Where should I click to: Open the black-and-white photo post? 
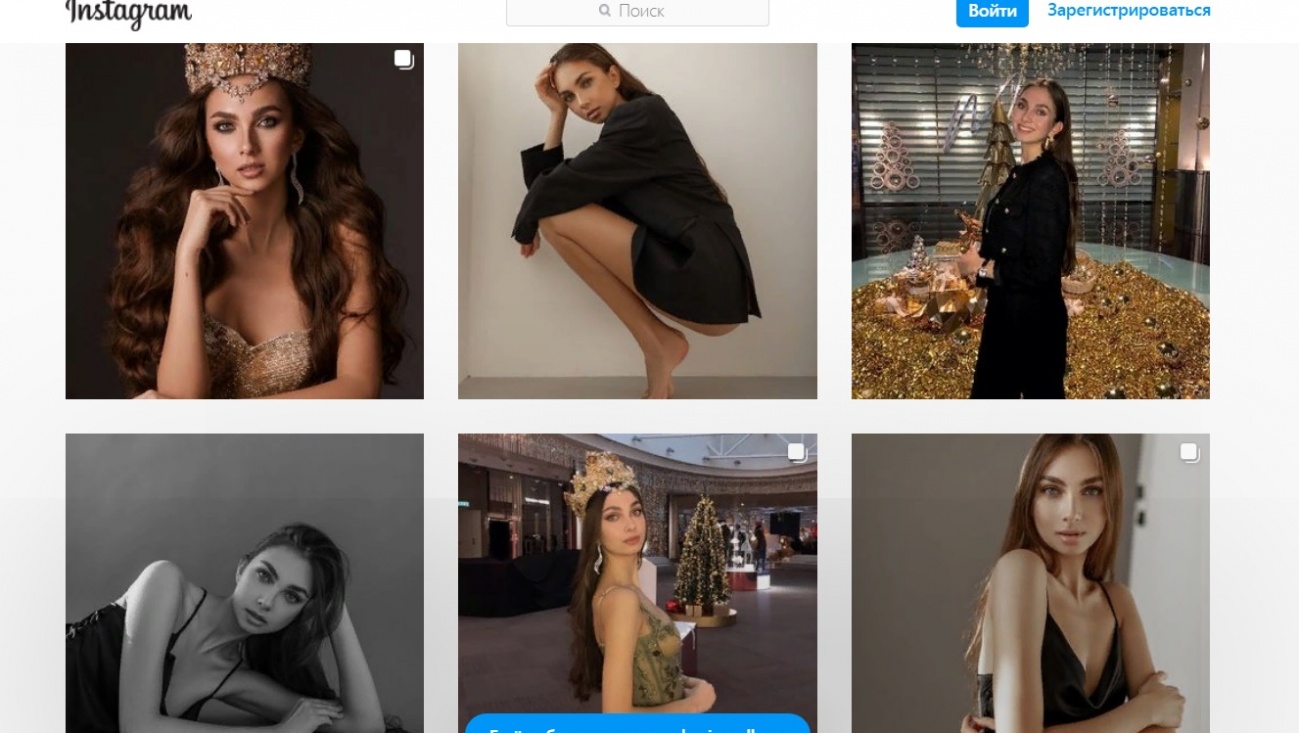tap(244, 582)
